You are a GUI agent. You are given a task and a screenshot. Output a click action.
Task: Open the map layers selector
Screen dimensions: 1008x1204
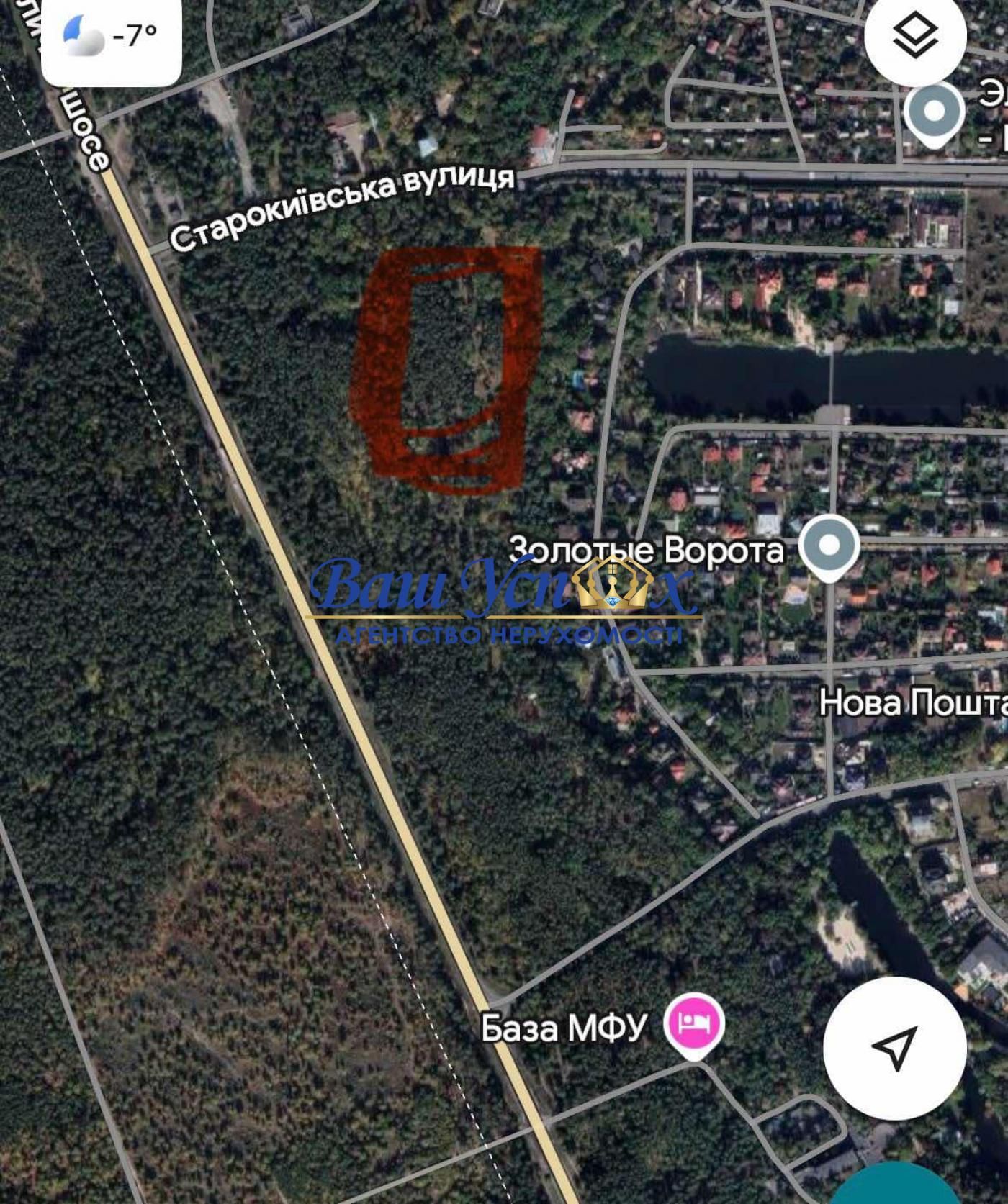[x=915, y=36]
